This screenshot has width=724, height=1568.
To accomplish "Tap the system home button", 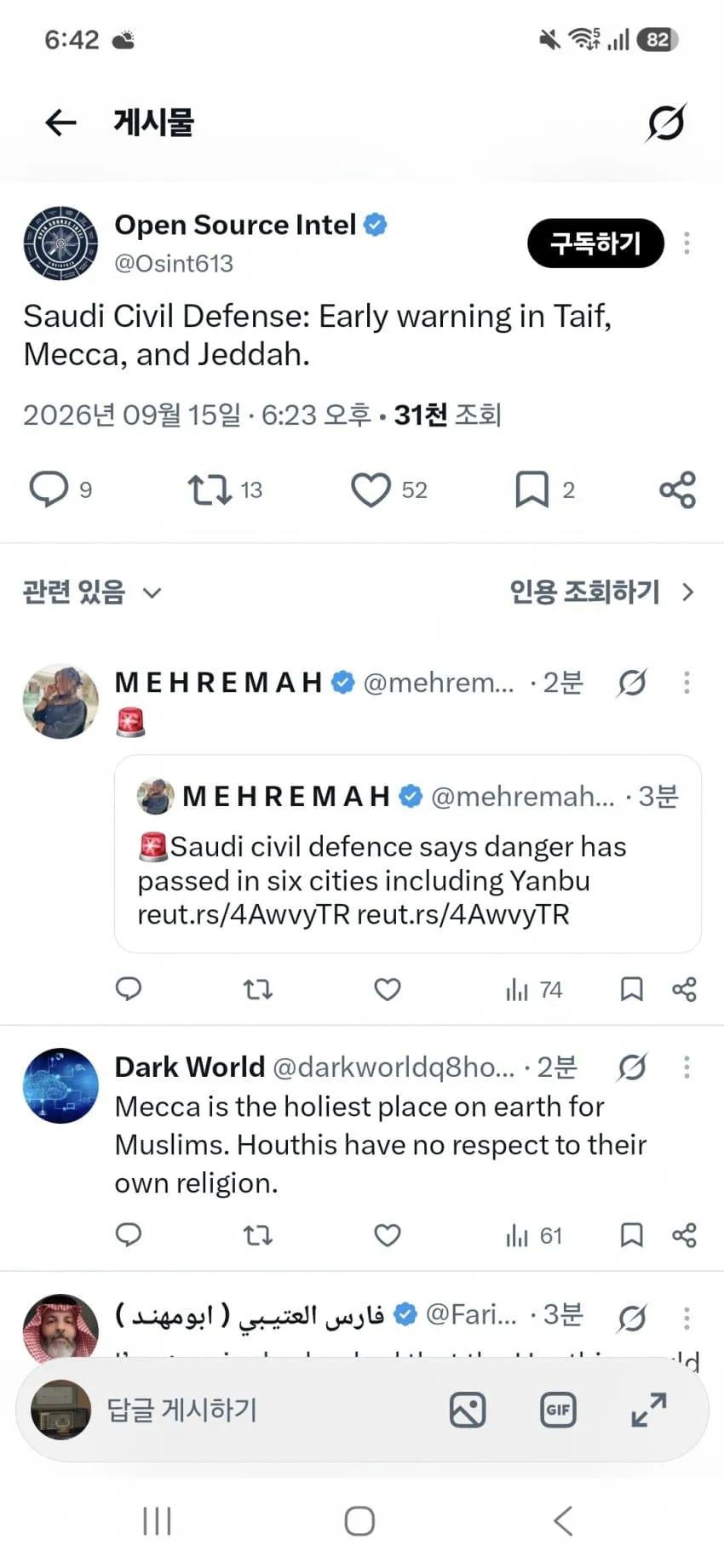I will pyautogui.click(x=359, y=1521).
